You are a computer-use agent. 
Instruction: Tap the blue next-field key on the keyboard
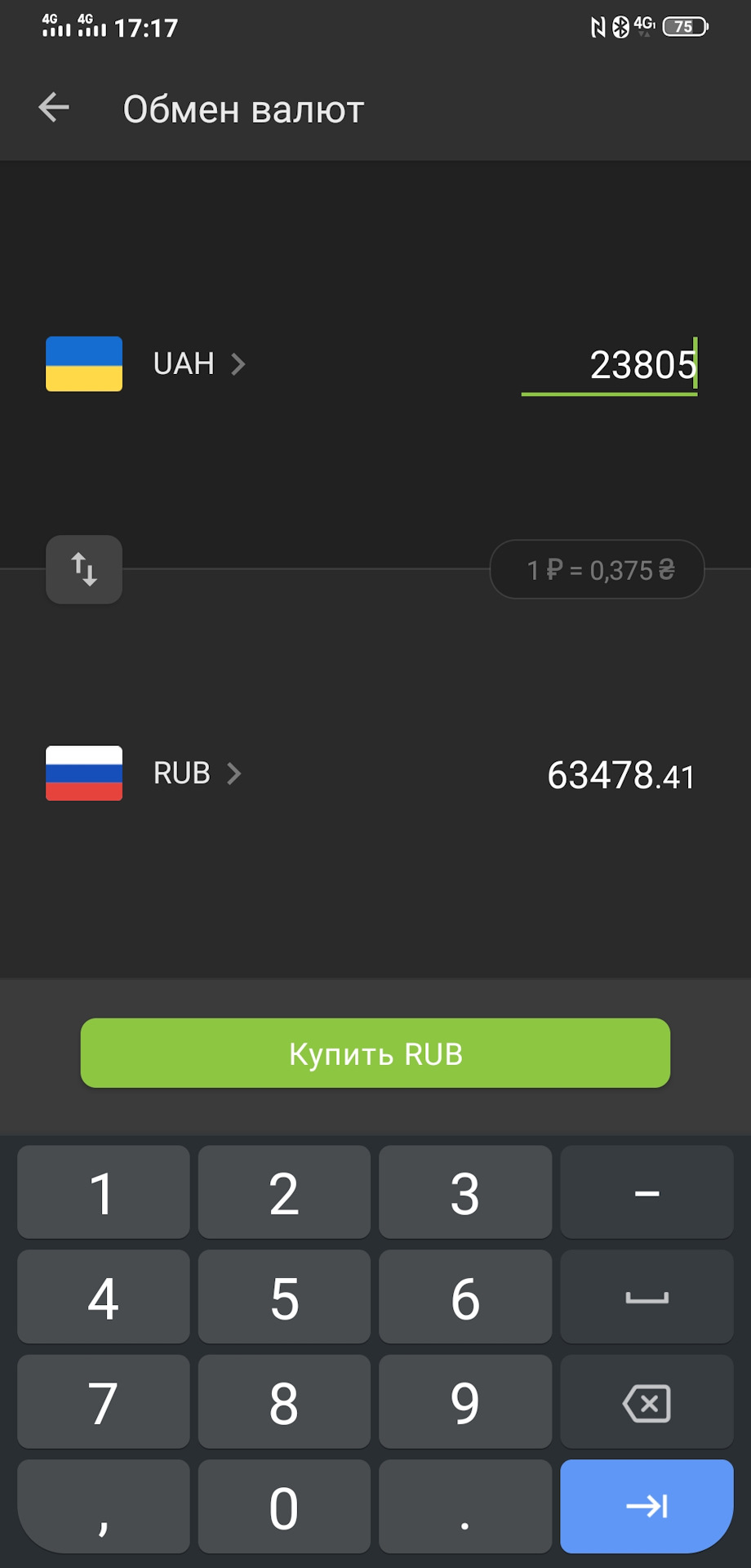click(x=647, y=1506)
